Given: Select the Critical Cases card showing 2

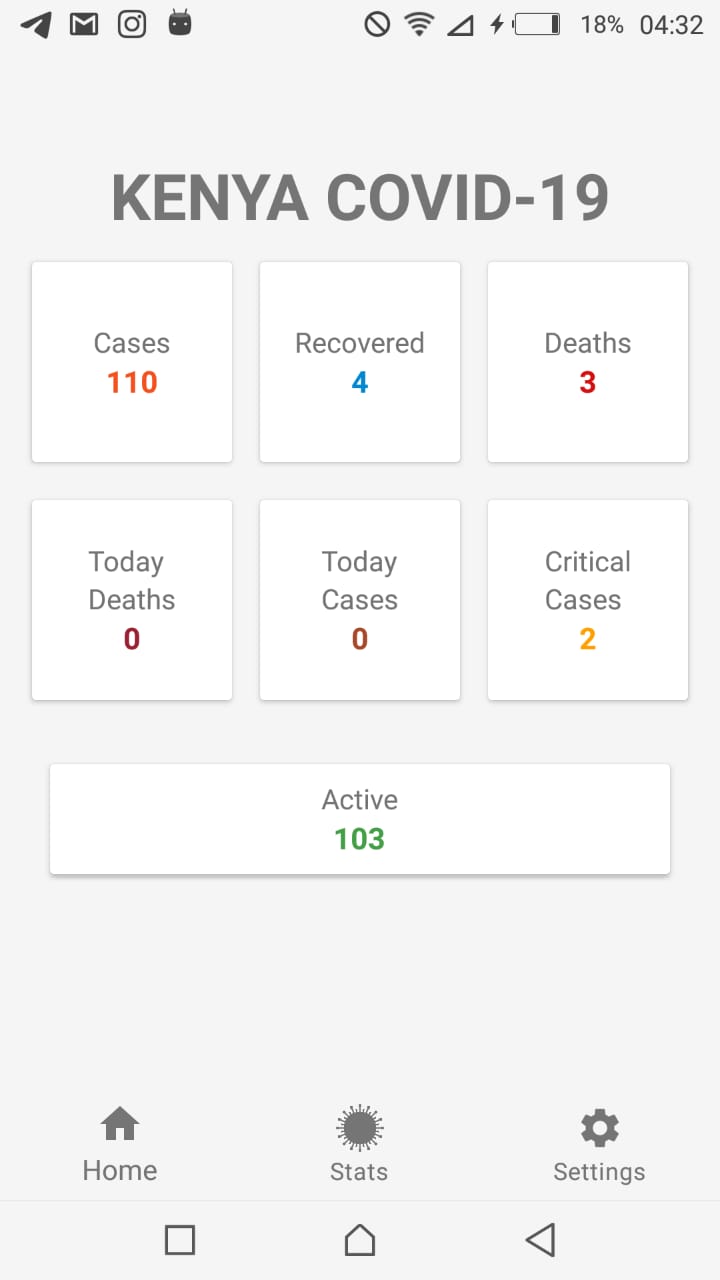Looking at the screenshot, I should tap(587, 599).
